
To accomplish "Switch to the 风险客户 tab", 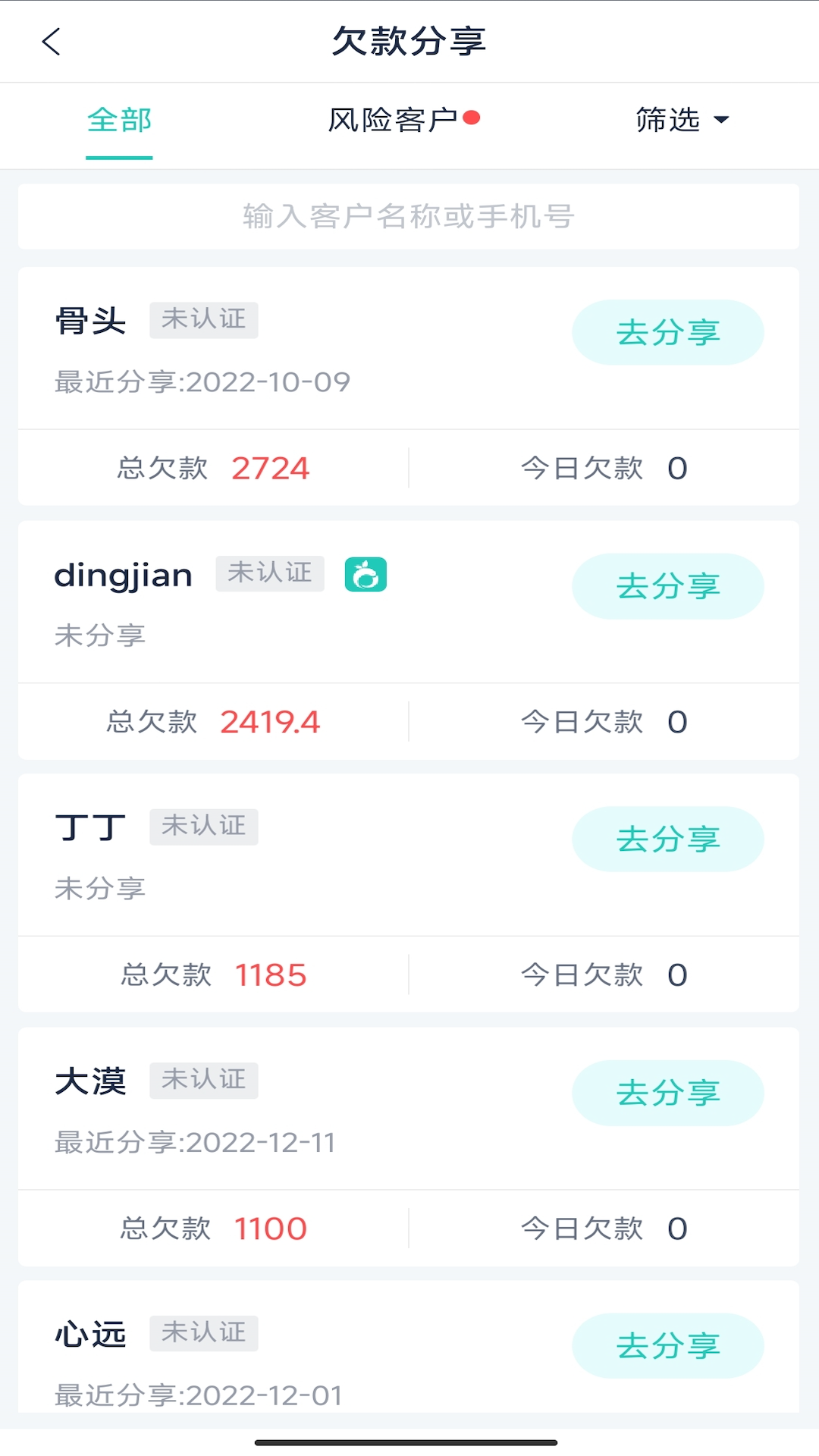I will pos(396,118).
